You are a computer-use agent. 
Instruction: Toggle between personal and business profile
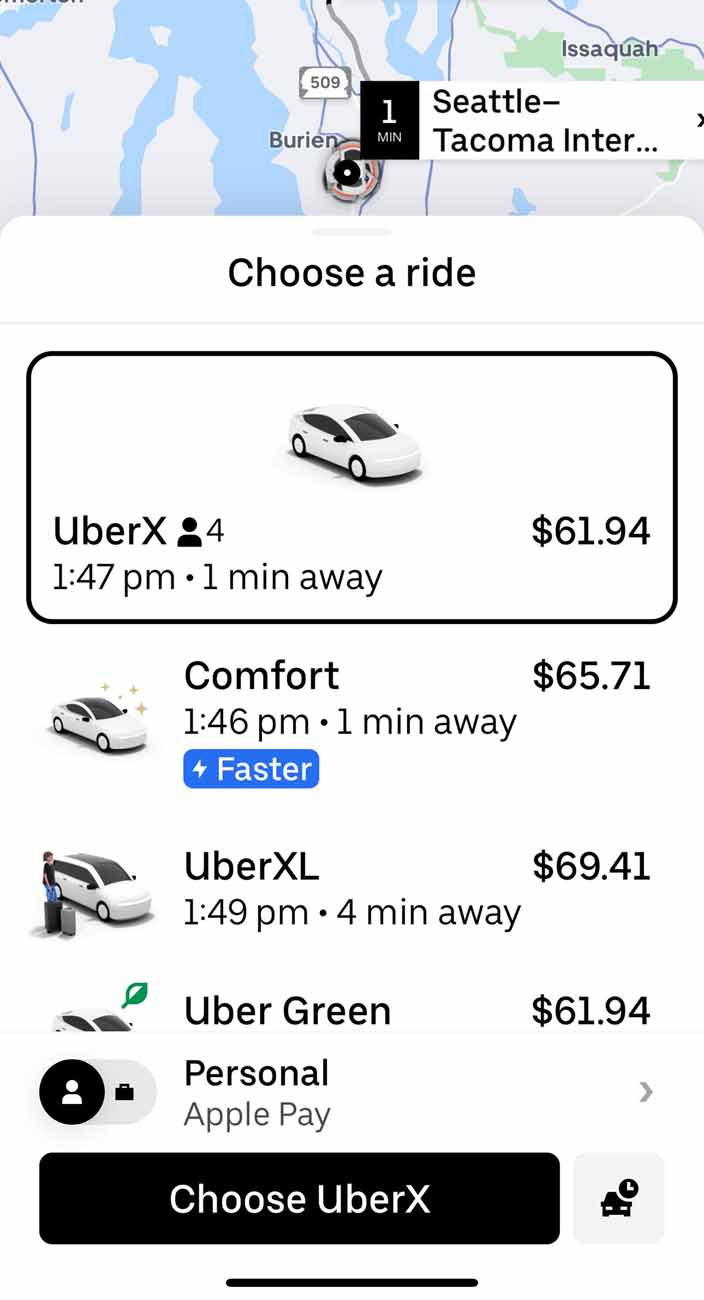(x=98, y=1092)
